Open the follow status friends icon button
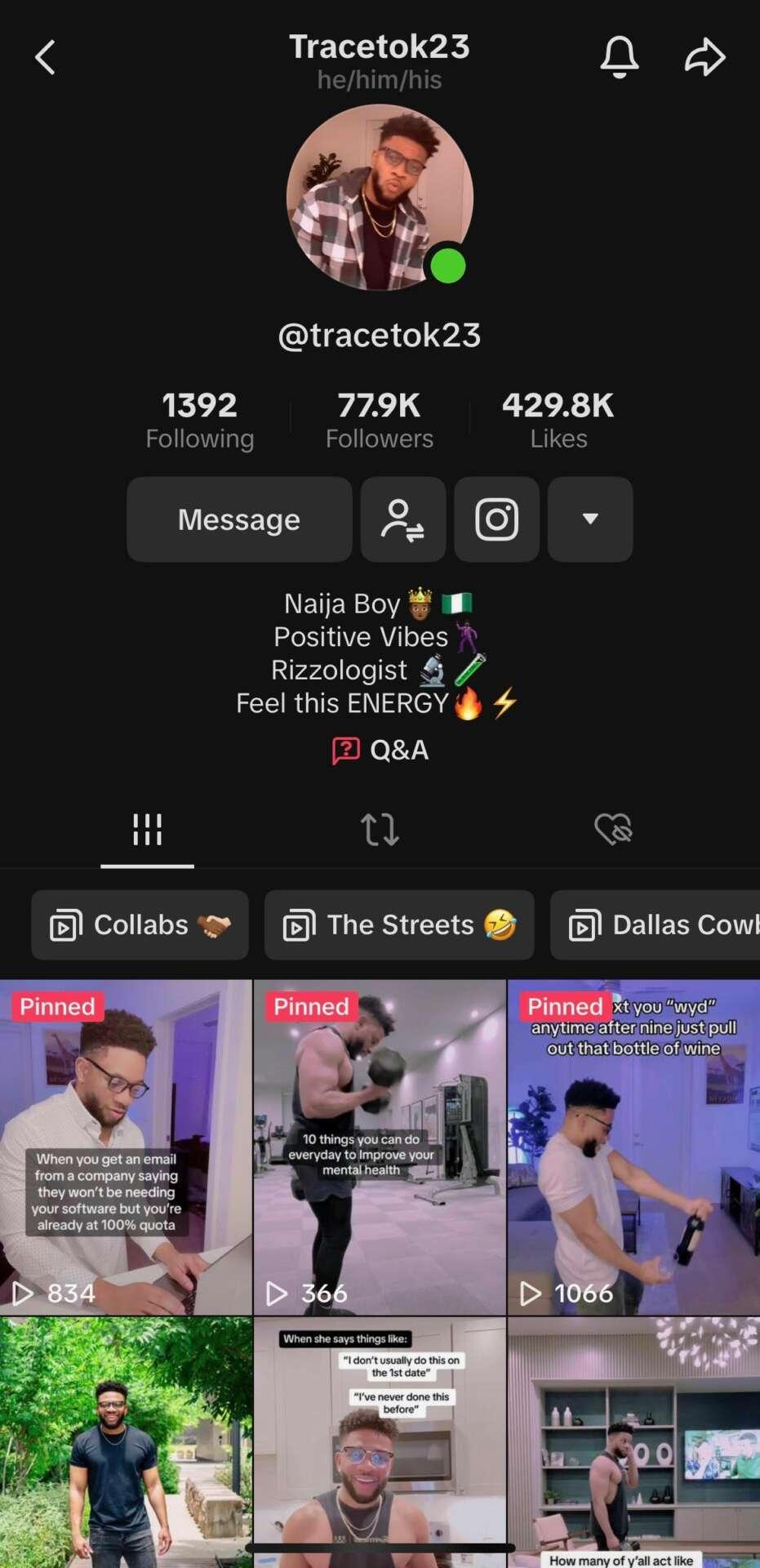760x1568 pixels. point(403,519)
